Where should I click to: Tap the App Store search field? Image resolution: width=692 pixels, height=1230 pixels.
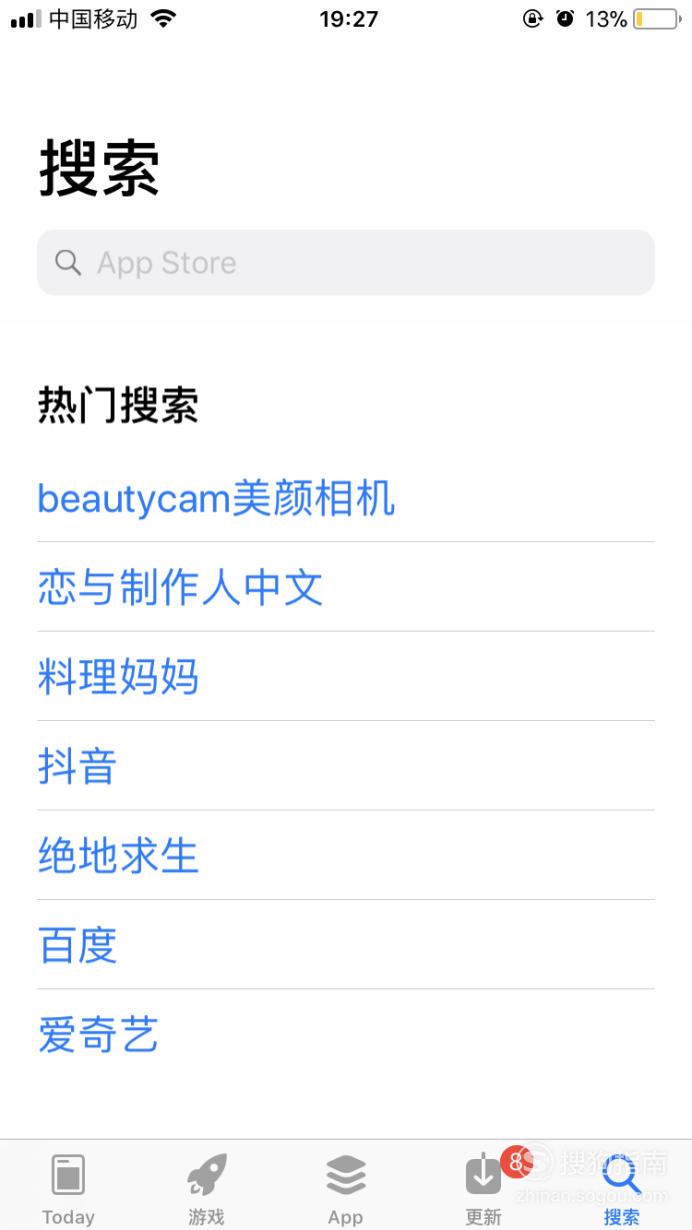[346, 263]
